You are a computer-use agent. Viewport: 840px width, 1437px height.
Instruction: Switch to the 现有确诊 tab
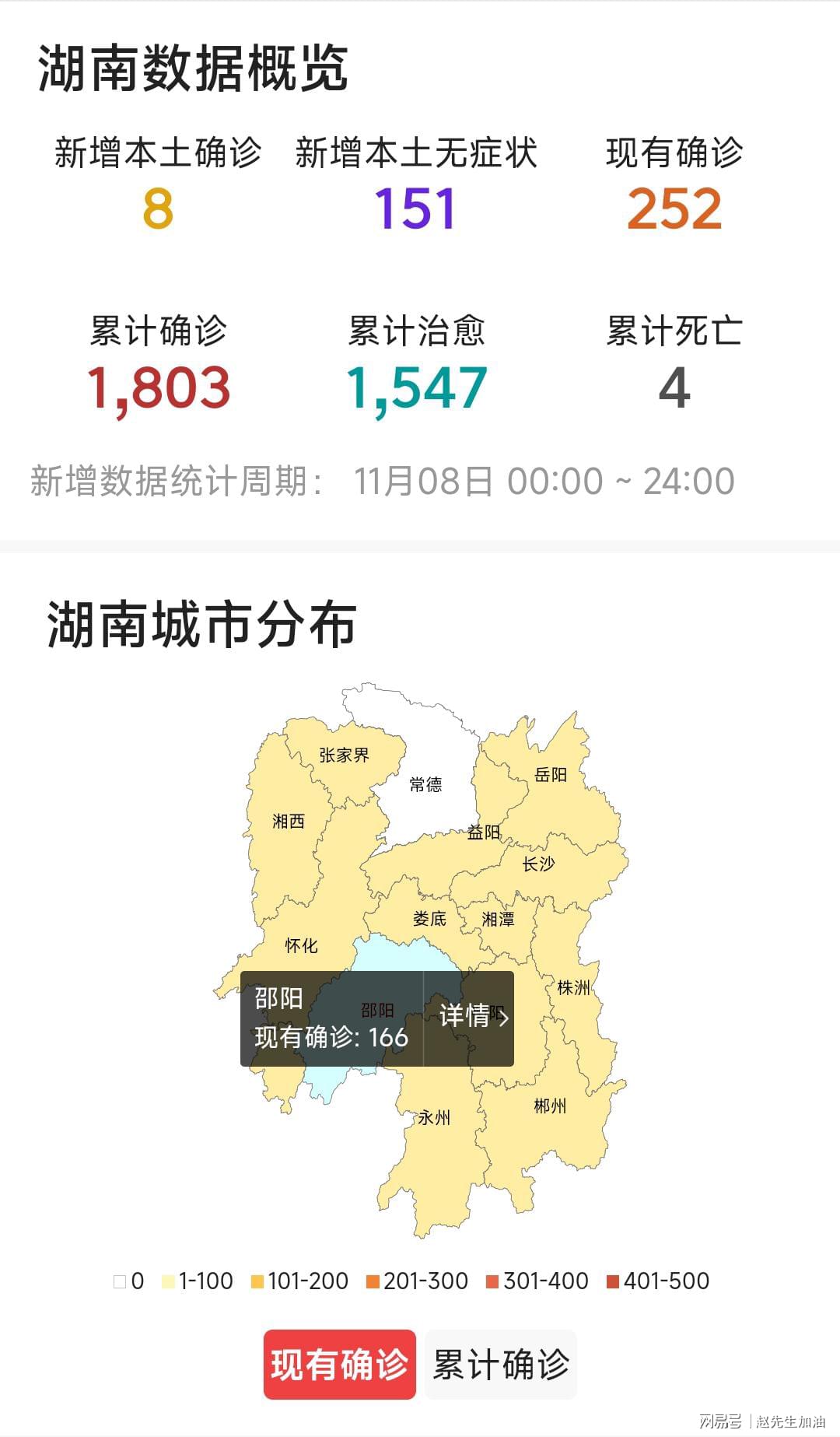click(x=340, y=1365)
